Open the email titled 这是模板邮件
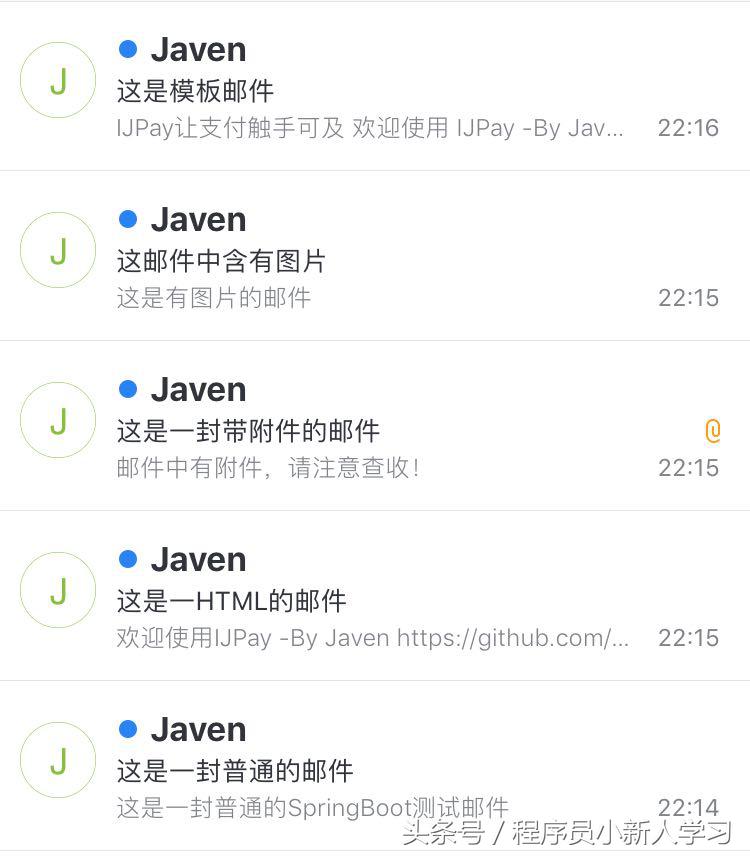This screenshot has width=750, height=856. pos(196,91)
